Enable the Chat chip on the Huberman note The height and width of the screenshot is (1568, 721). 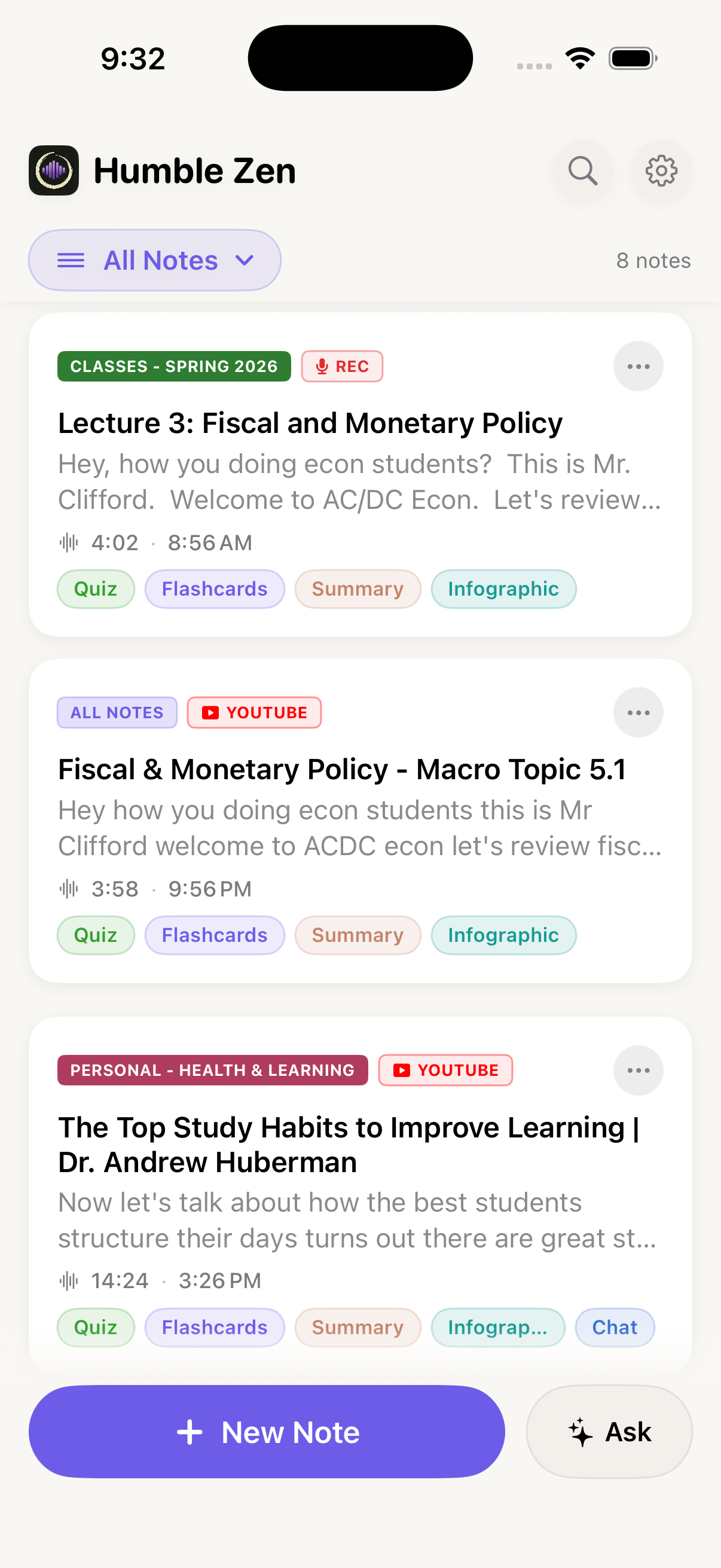tap(615, 1327)
